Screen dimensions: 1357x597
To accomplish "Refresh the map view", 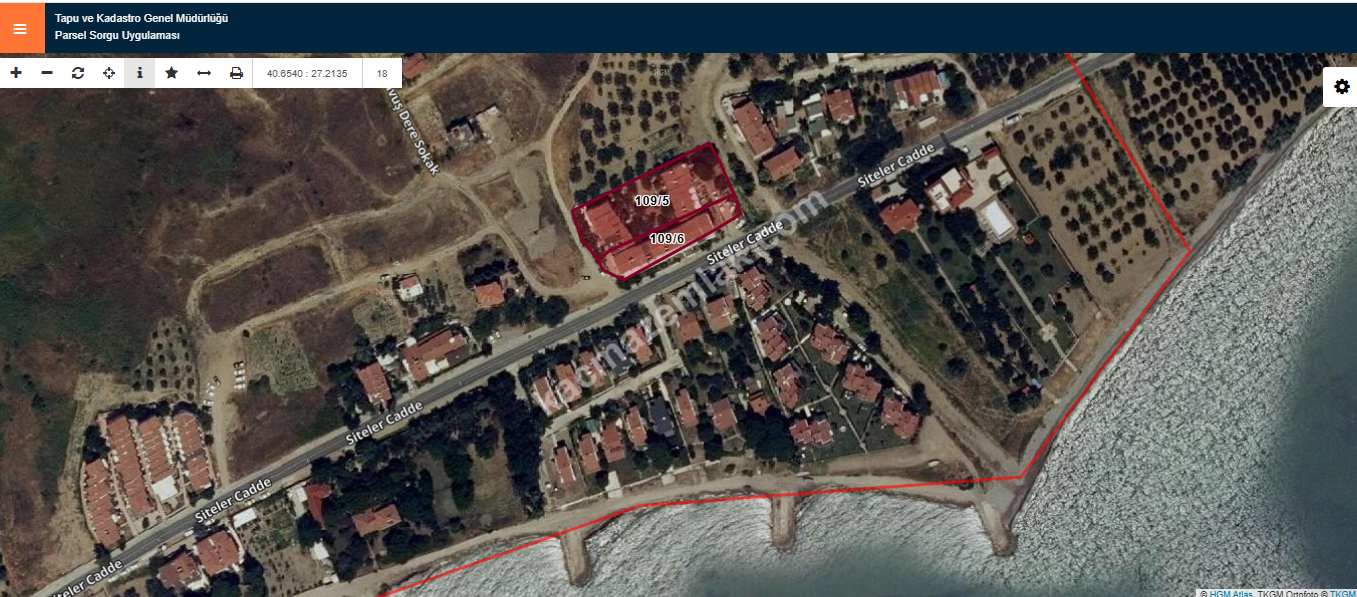I will tap(78, 73).
